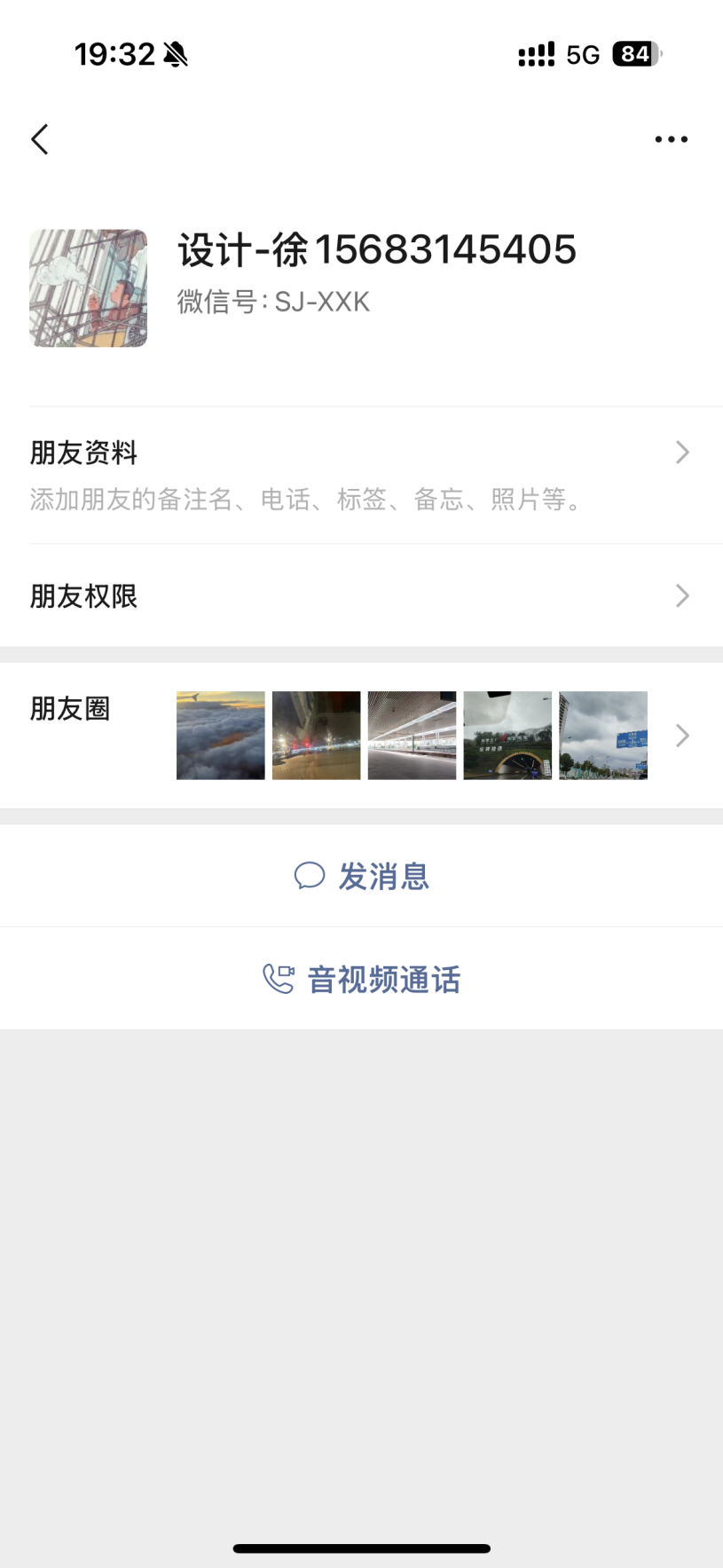Go back using the top-left arrow

pos(40,139)
